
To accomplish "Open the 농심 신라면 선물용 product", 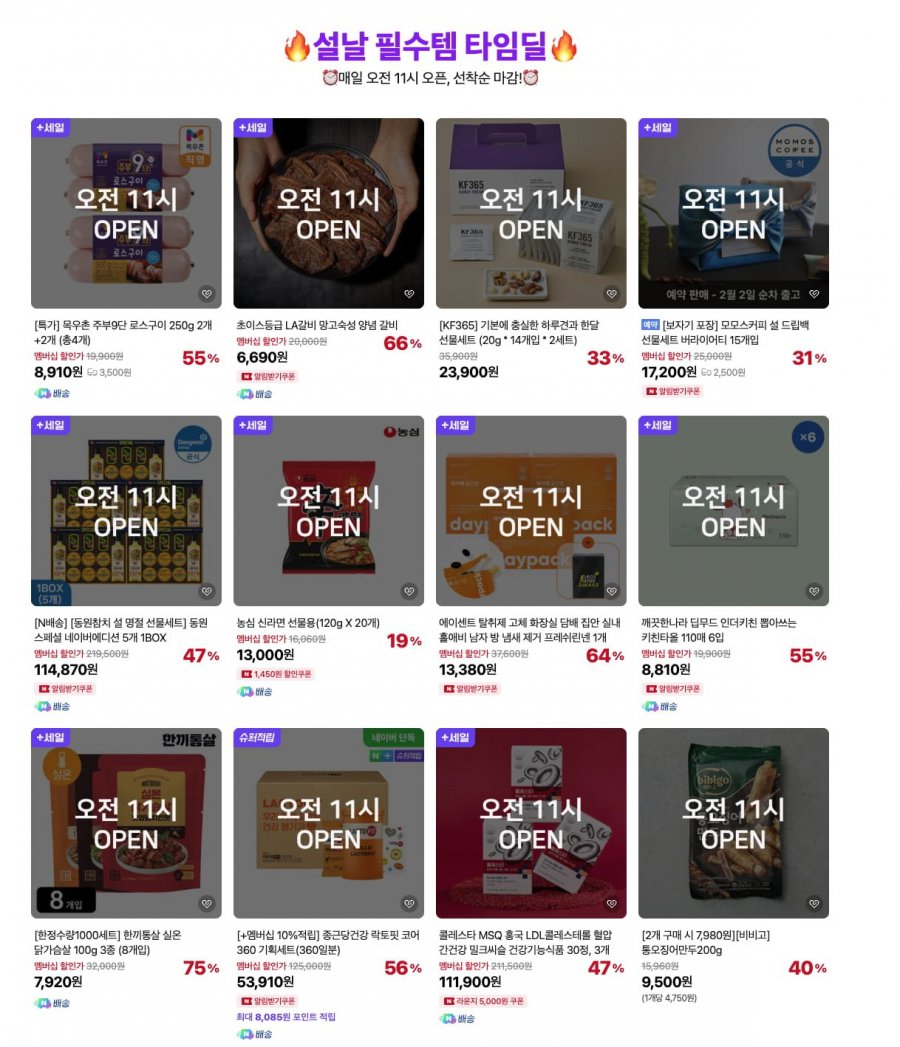I will pos(328,510).
